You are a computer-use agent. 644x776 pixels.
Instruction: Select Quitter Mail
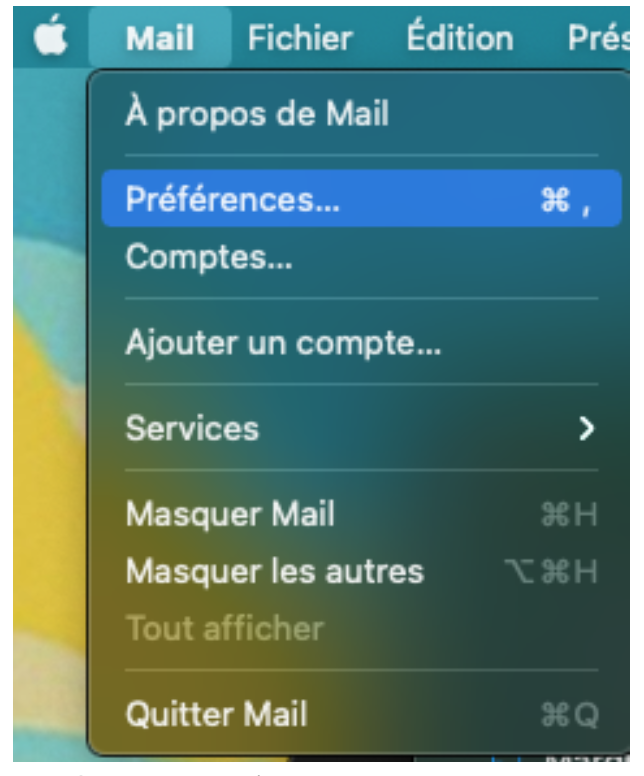[x=216, y=714]
